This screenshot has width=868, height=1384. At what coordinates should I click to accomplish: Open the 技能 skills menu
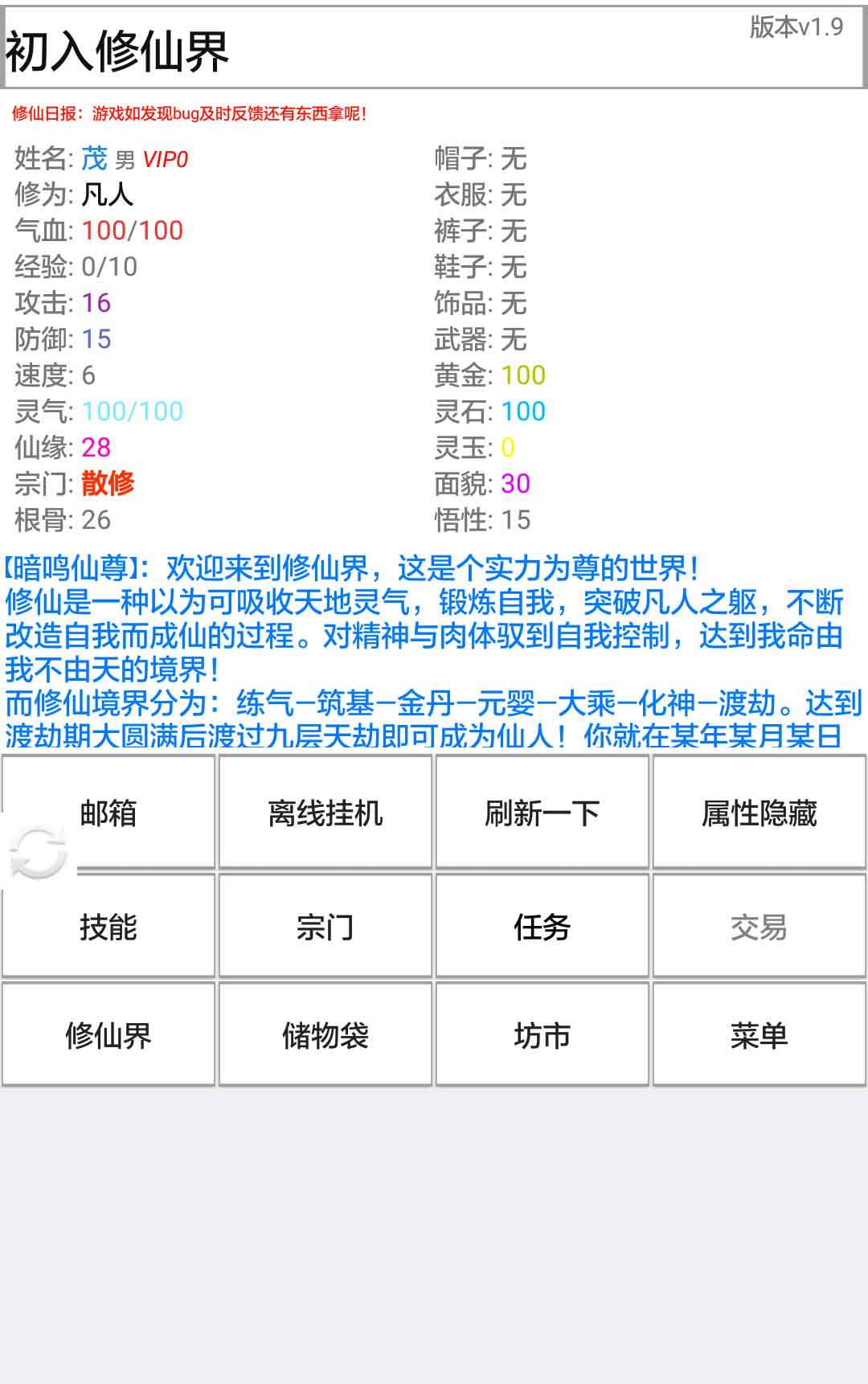[108, 927]
